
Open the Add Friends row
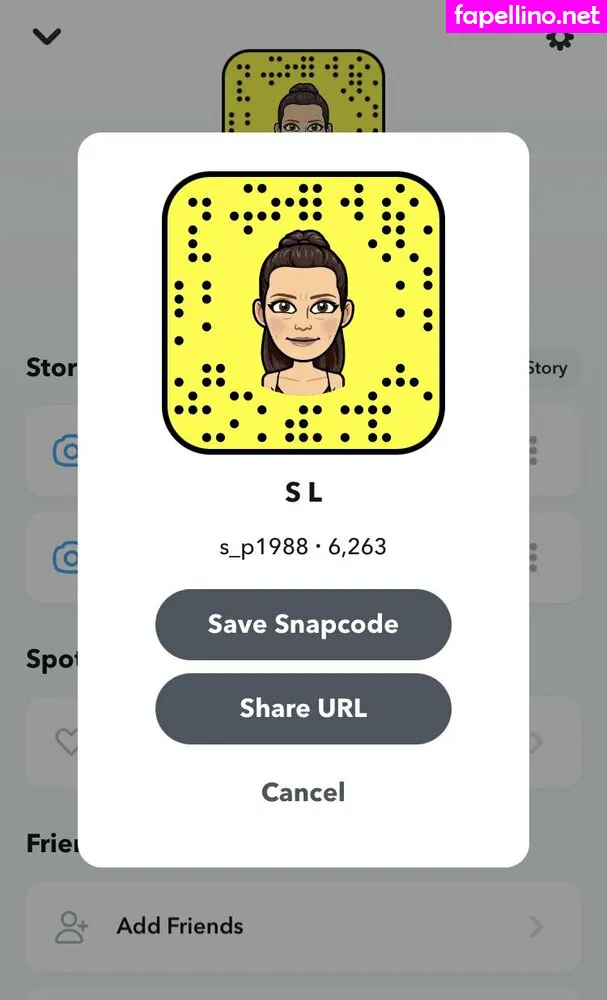(303, 926)
